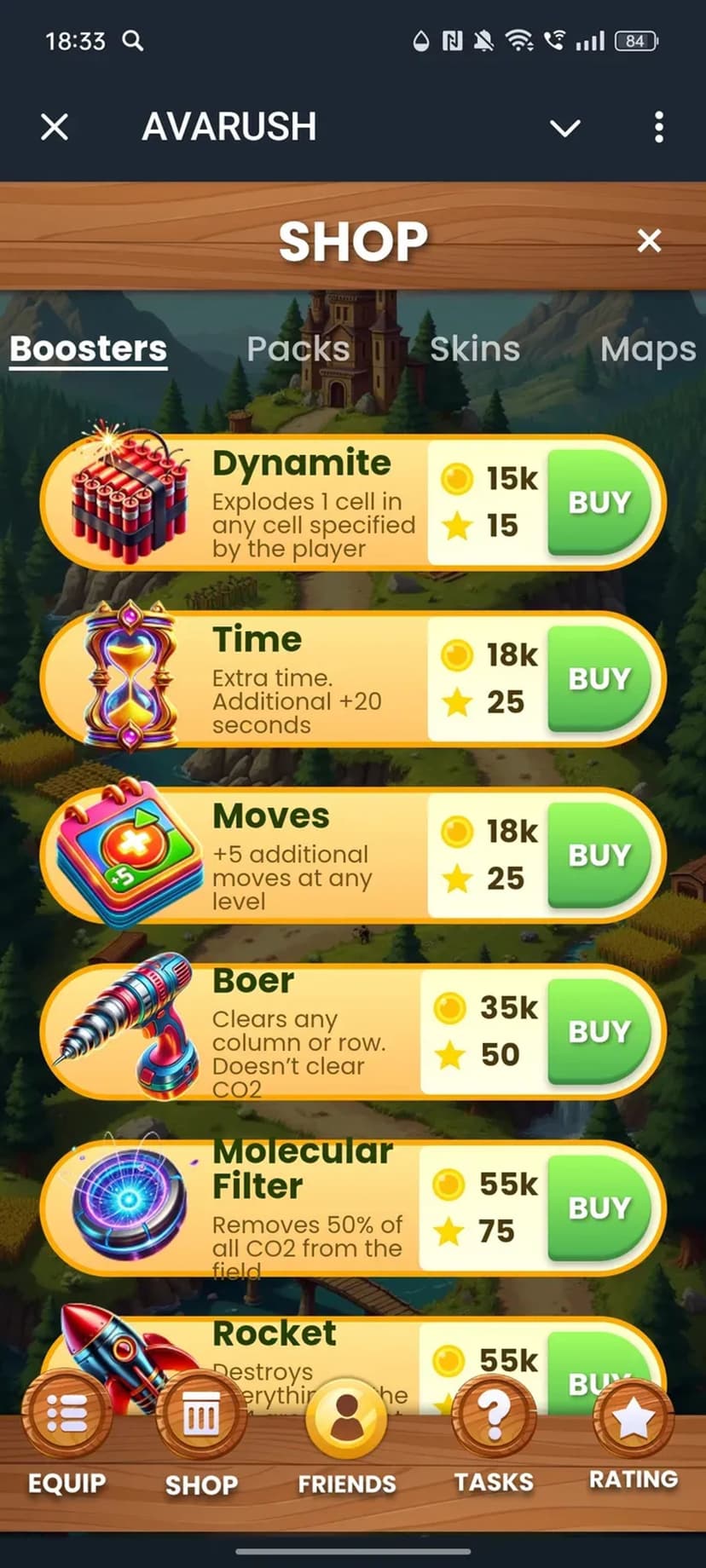Switch to the Maps tab
The height and width of the screenshot is (1568, 706).
647,349
